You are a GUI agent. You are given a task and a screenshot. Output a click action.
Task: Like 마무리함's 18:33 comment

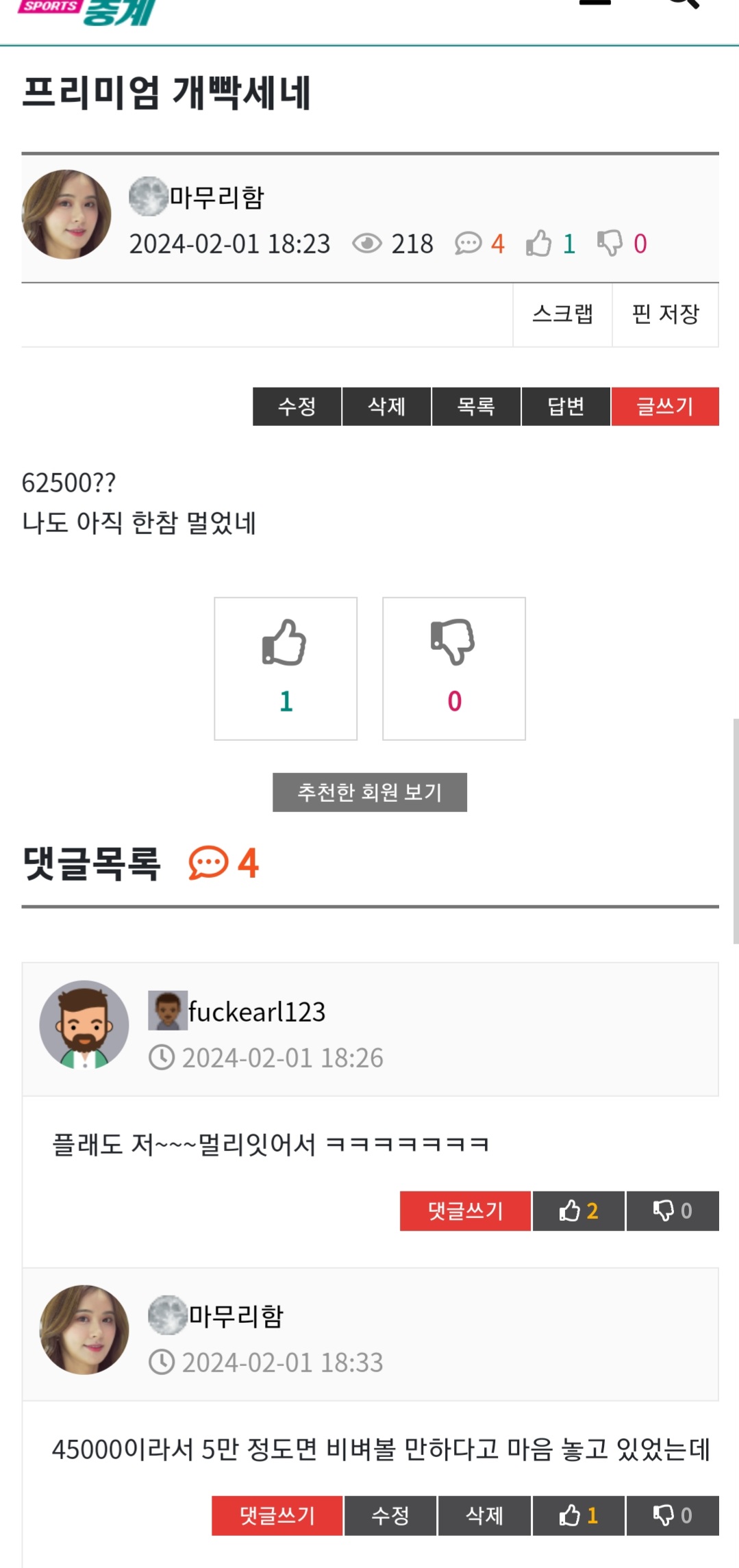coord(578,1515)
